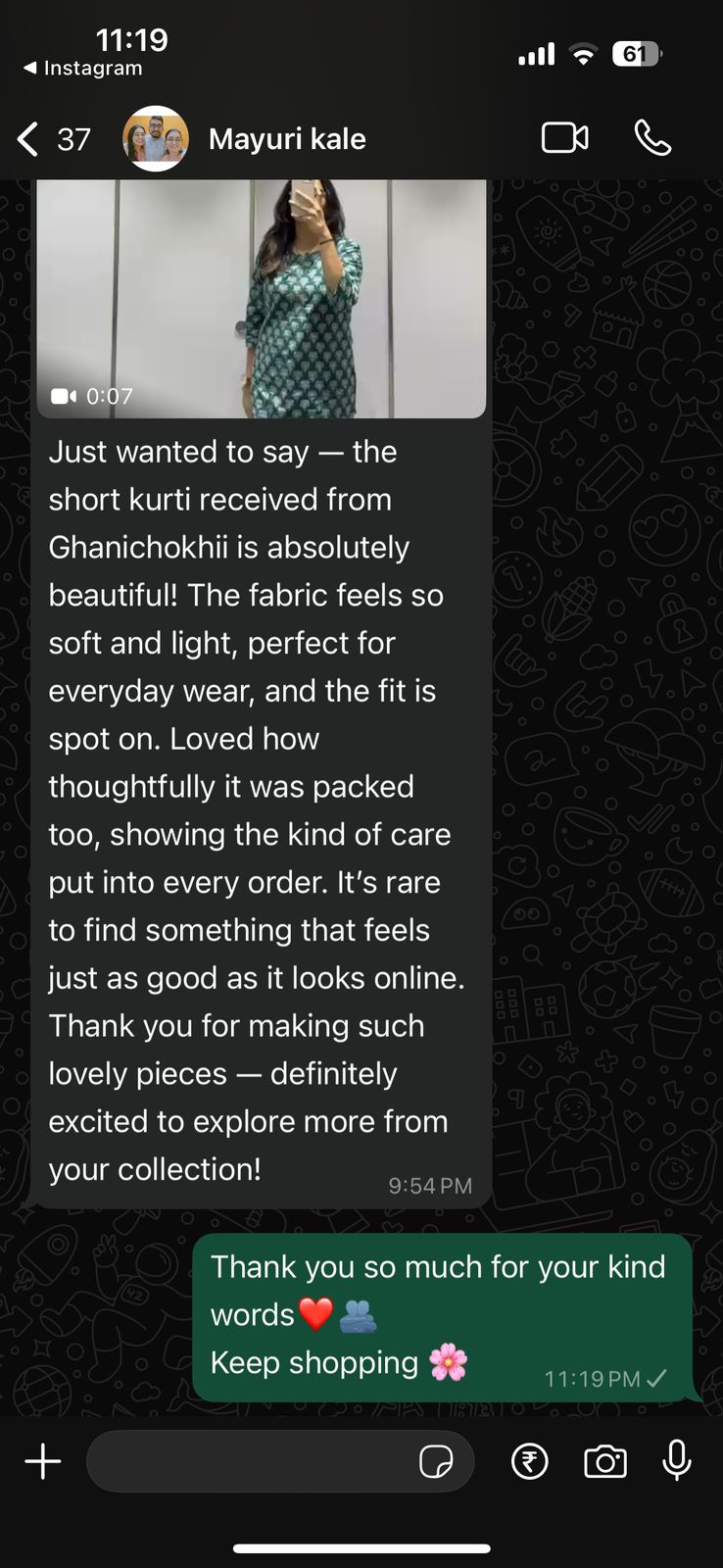Screen dimensions: 723x1568
Task: Start a voice call with Mayuri kale
Action: 652,138
